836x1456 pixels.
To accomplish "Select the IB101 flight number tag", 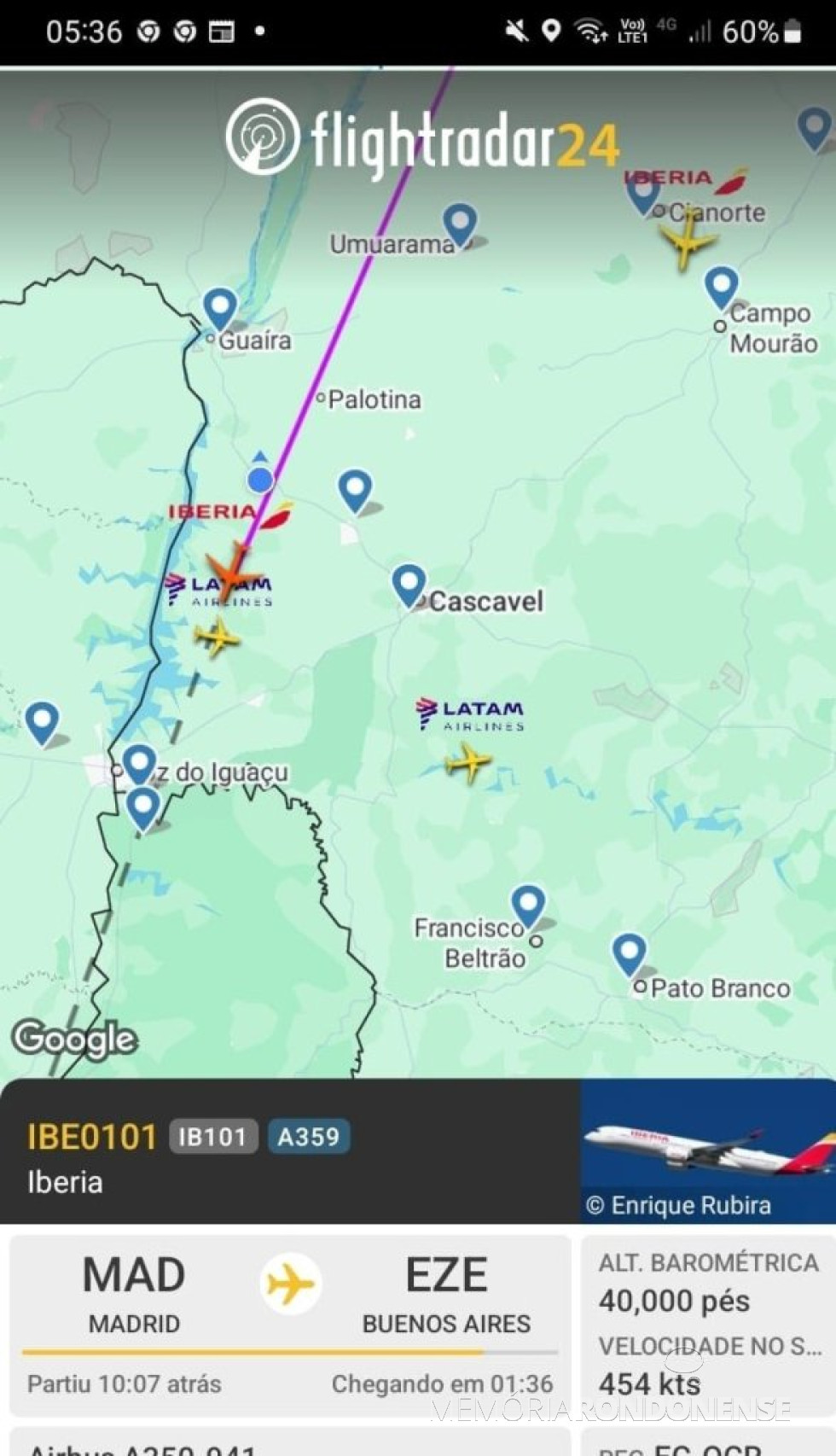I will (214, 1137).
